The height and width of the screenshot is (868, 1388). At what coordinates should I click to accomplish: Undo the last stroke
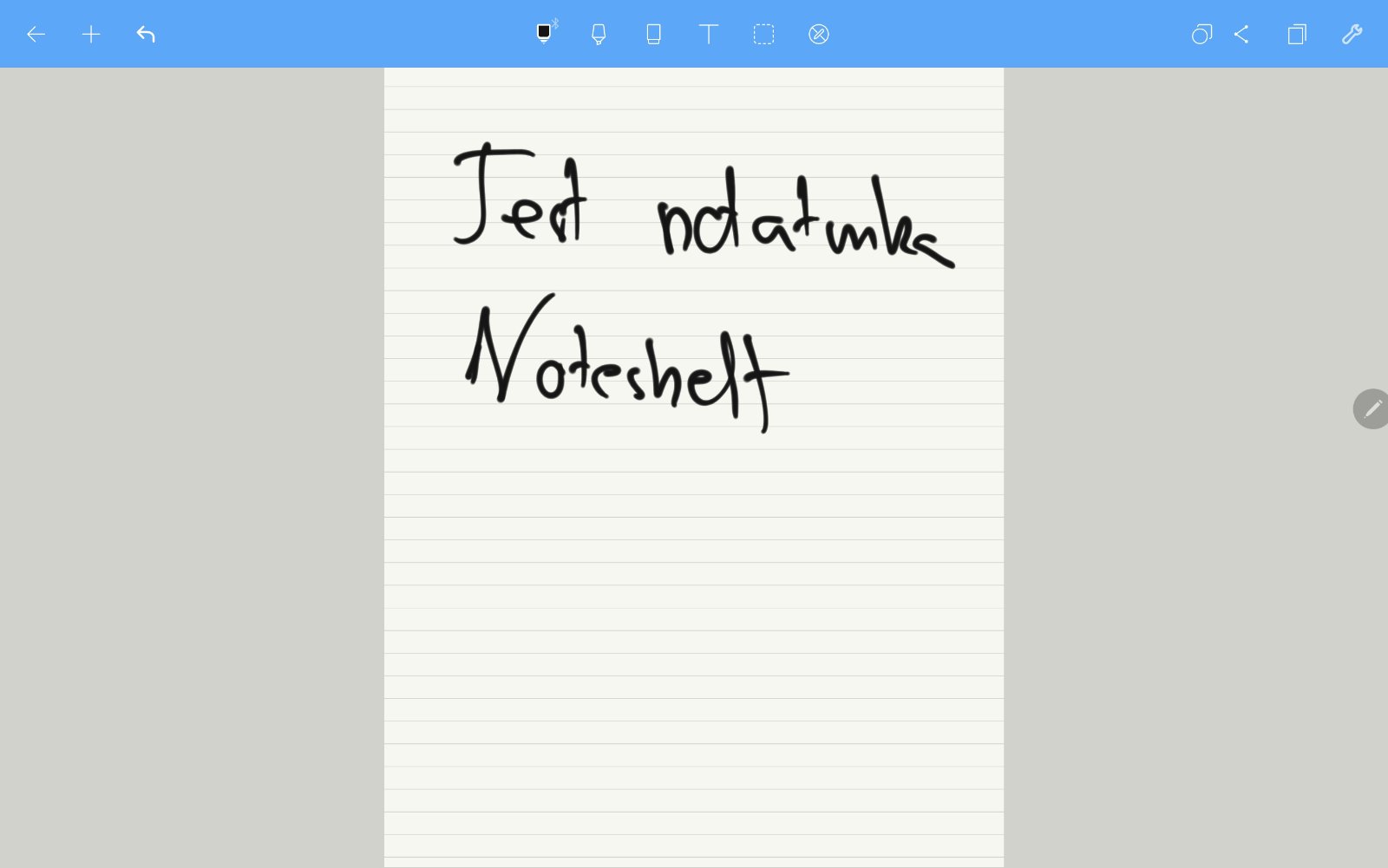(146, 35)
